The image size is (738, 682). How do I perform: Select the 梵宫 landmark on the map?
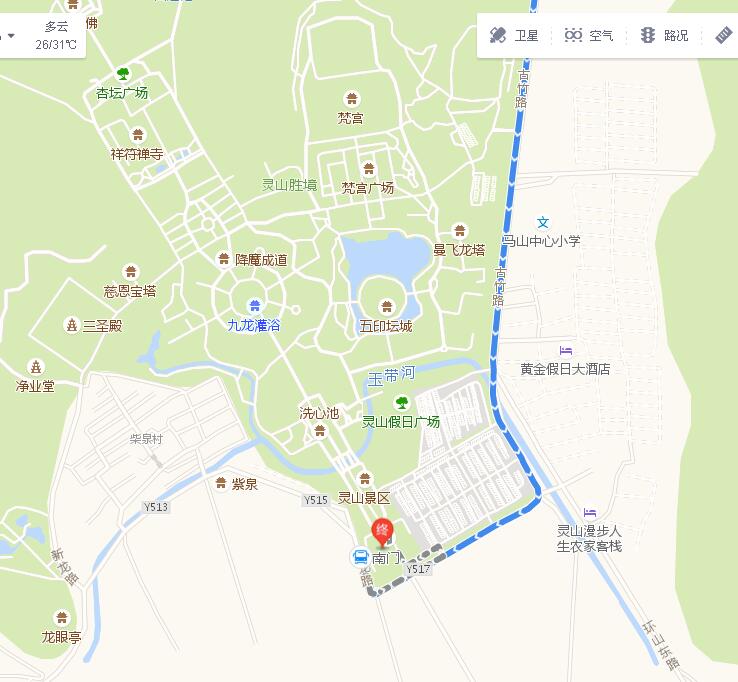[351, 99]
